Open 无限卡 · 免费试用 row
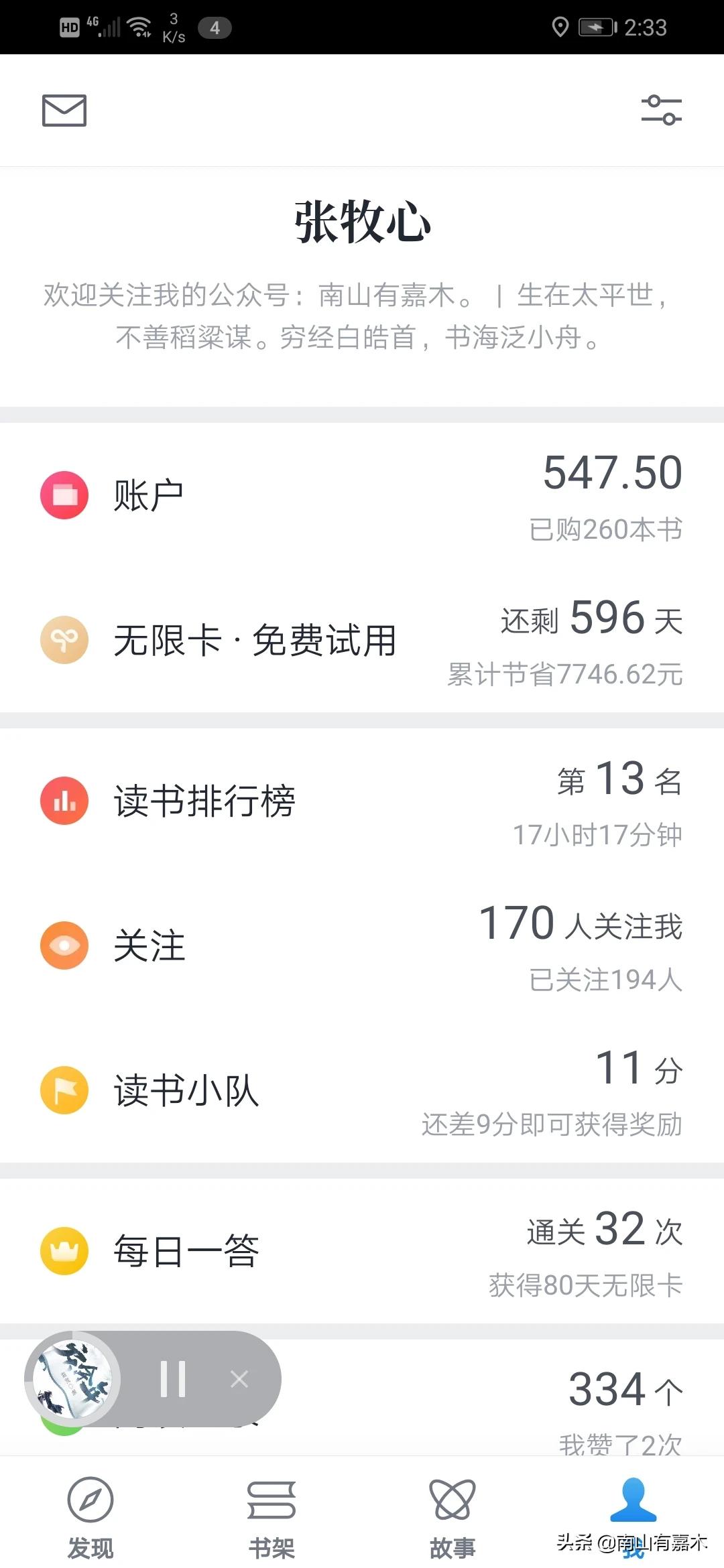The image size is (724, 1568). (362, 641)
